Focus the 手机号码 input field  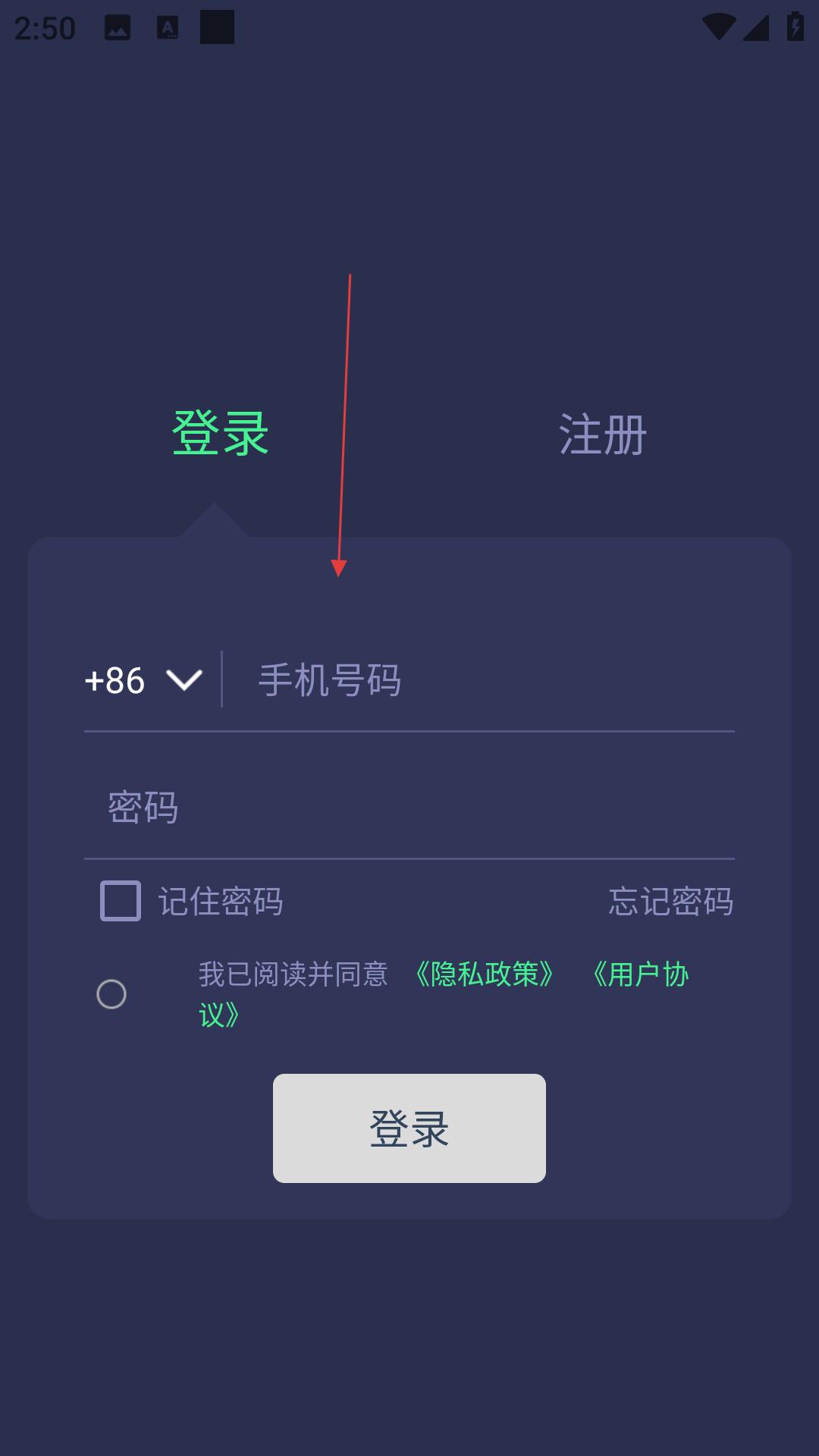click(x=485, y=680)
